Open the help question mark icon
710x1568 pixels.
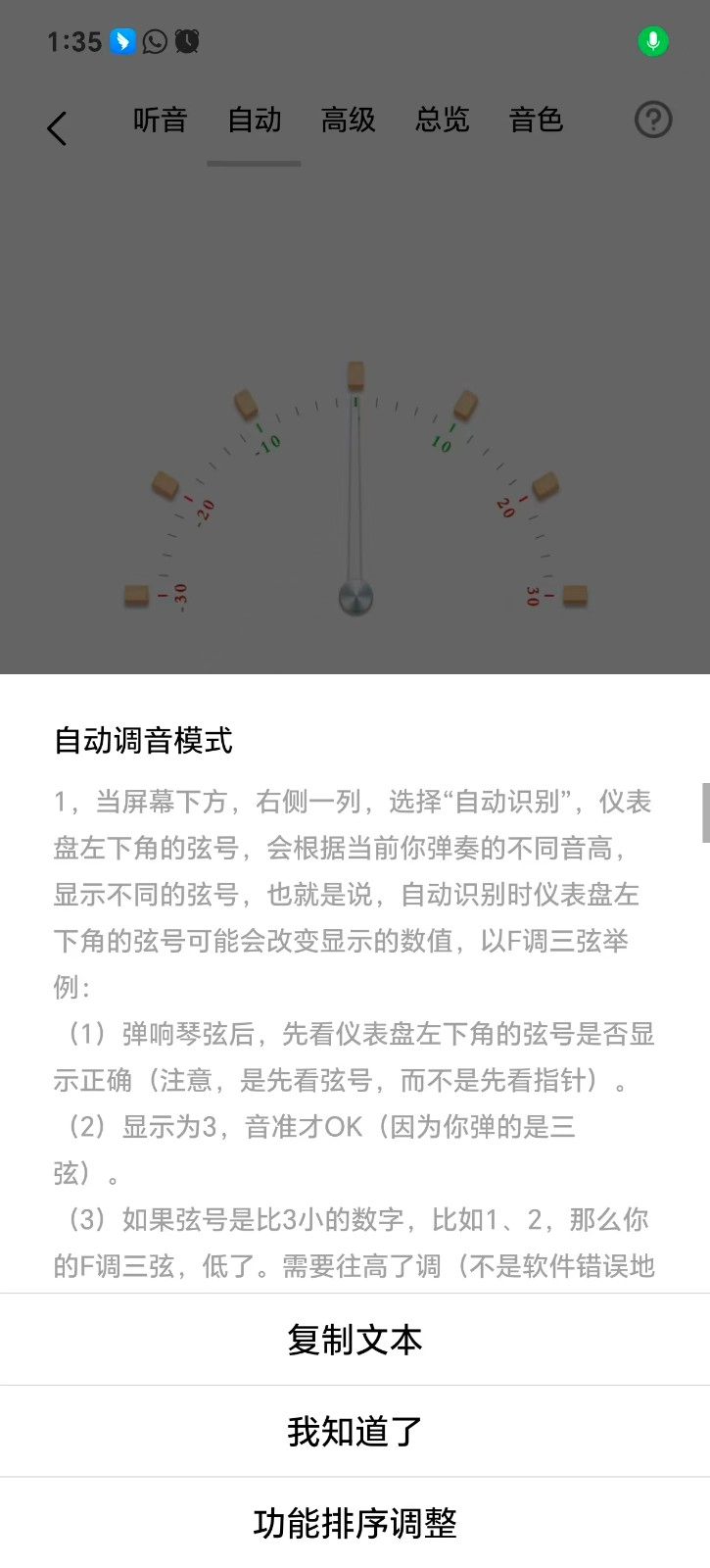coord(652,120)
